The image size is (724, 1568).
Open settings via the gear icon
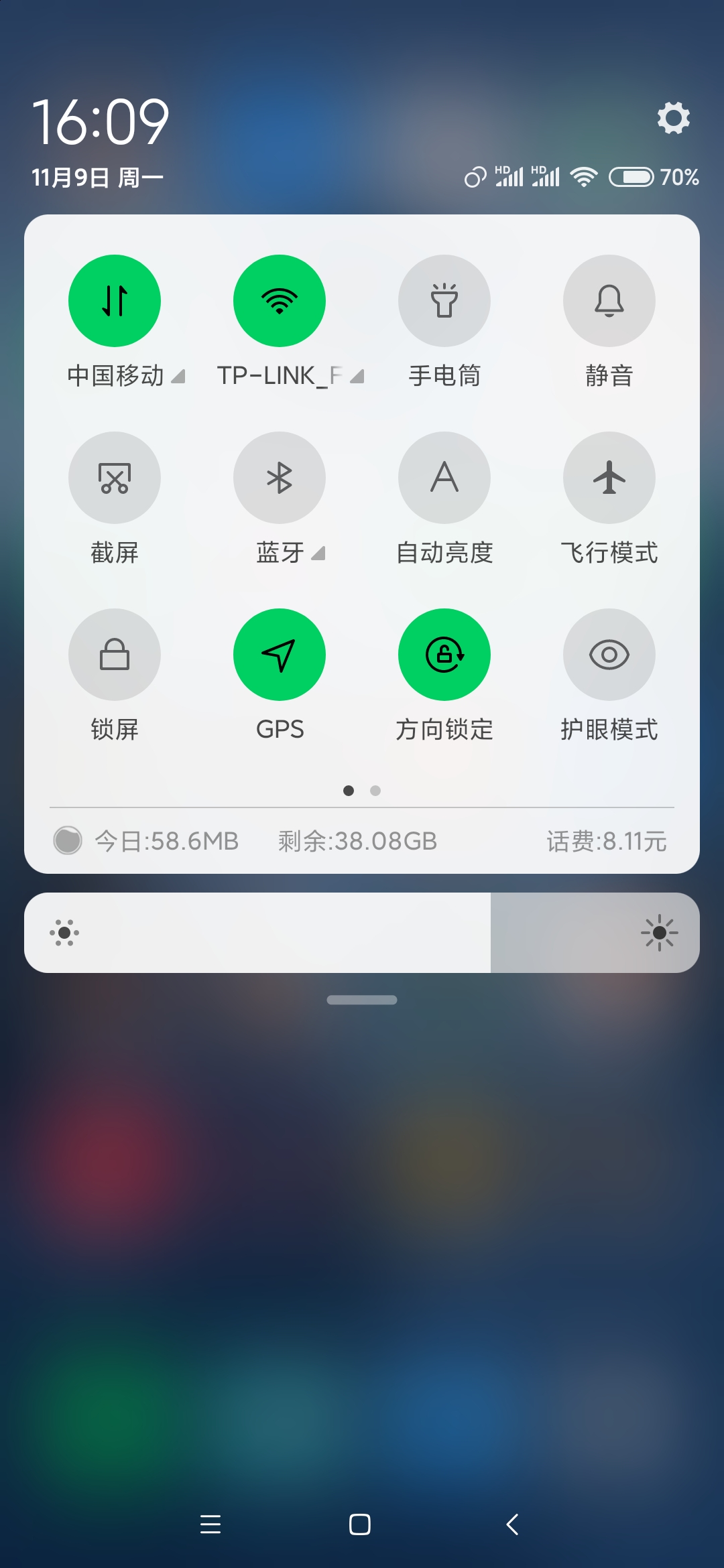(673, 118)
